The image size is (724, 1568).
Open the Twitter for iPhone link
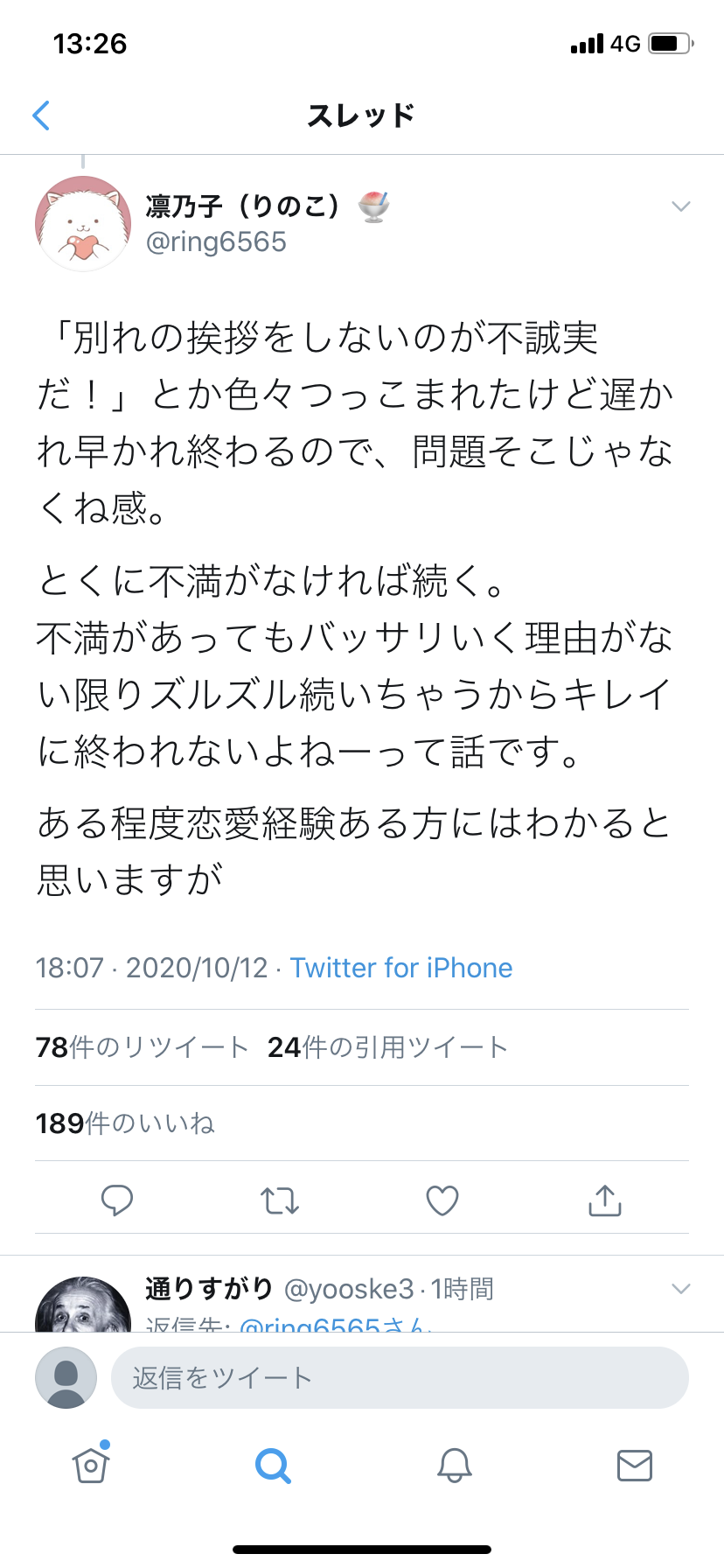pyautogui.click(x=401, y=968)
